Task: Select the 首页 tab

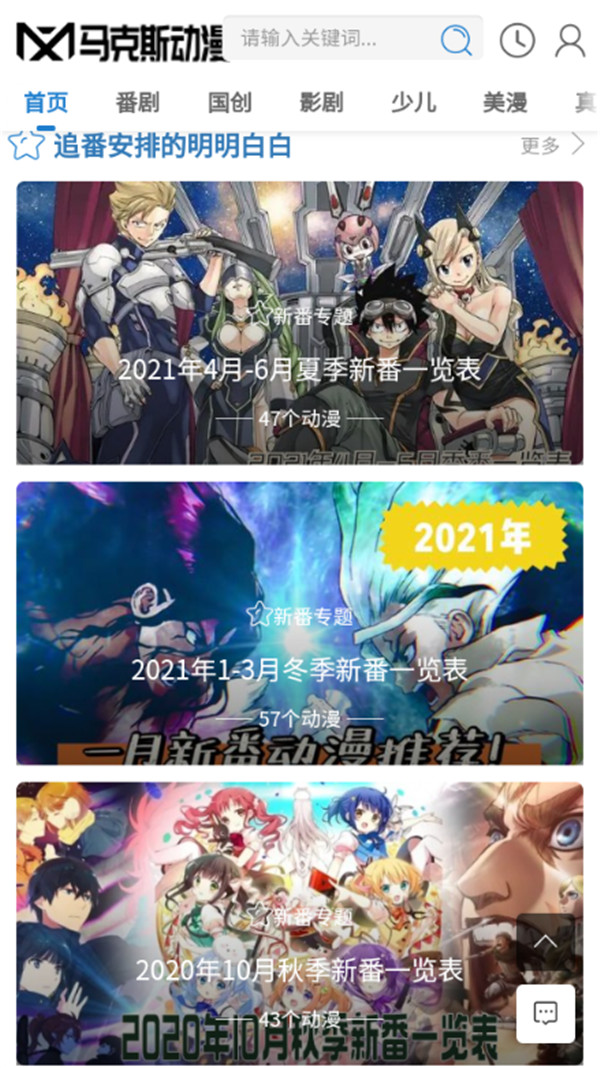Action: 46,102
